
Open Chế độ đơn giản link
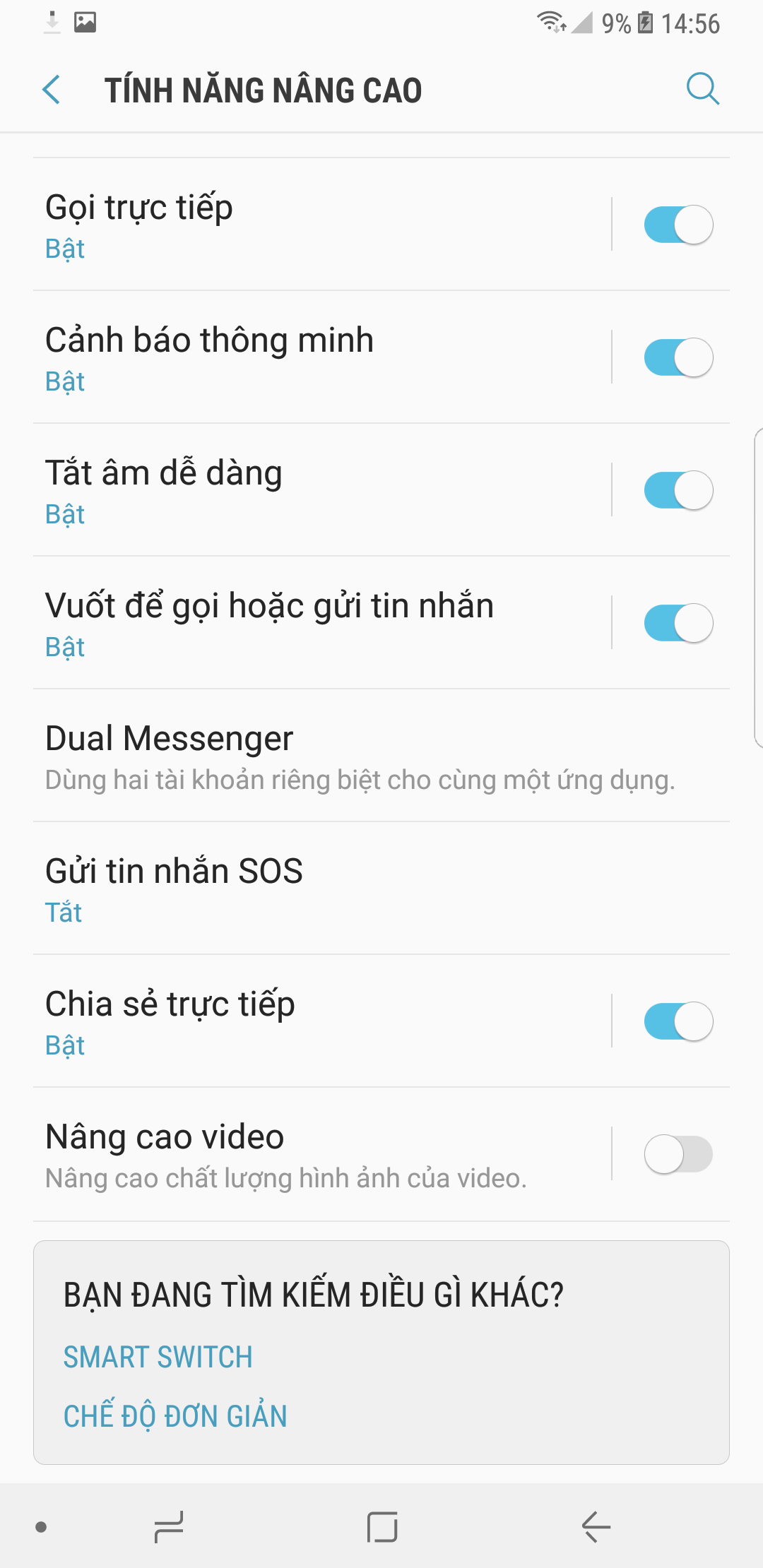tap(175, 1416)
